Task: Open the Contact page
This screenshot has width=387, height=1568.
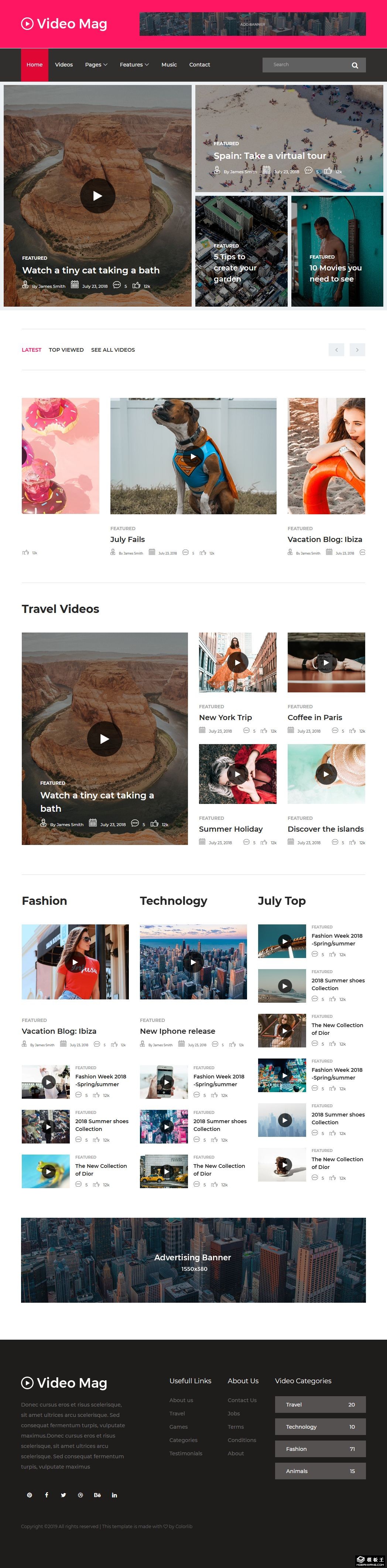Action: tap(199, 65)
